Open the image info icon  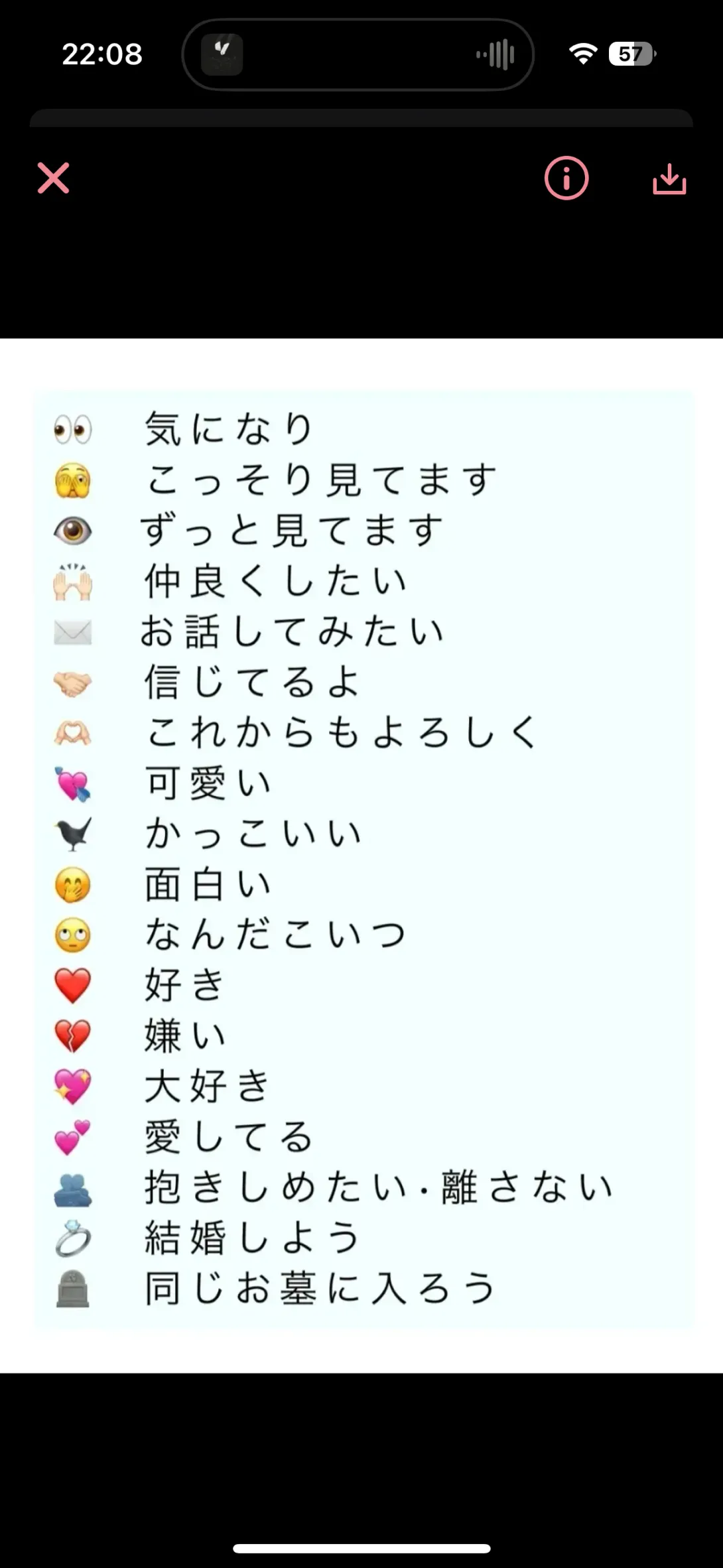coord(566,178)
